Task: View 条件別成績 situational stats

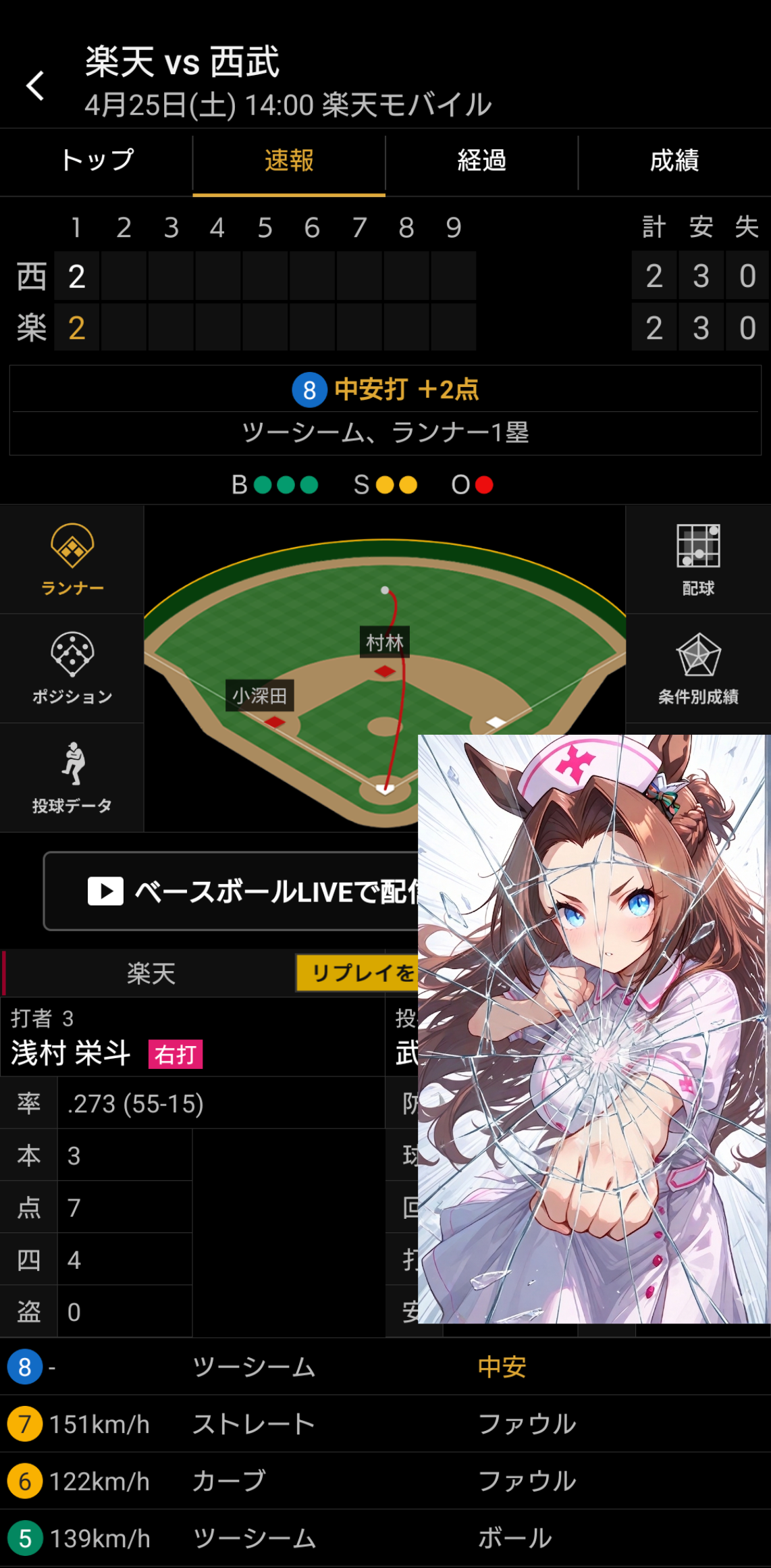Action: [698, 669]
